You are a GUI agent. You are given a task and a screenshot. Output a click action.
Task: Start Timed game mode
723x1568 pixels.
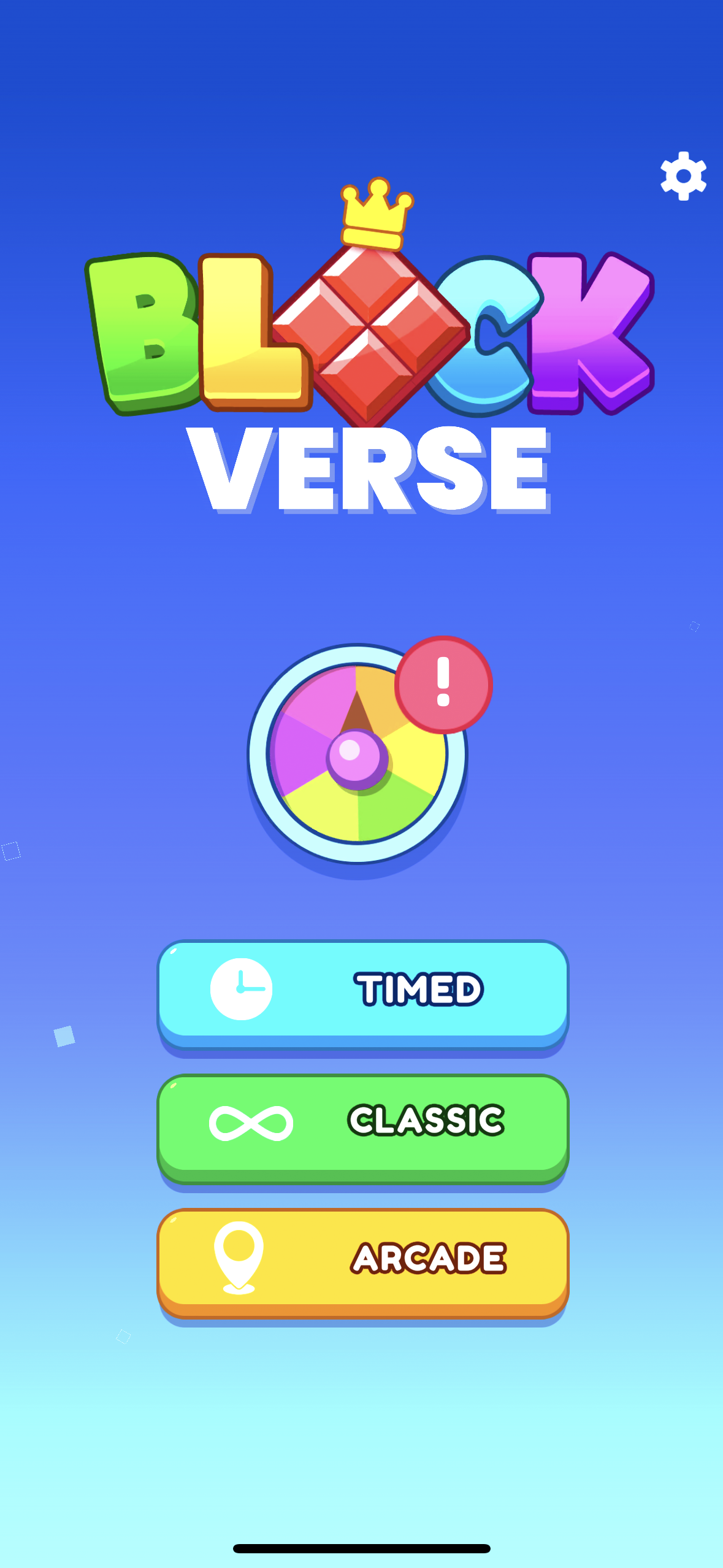coord(362,990)
